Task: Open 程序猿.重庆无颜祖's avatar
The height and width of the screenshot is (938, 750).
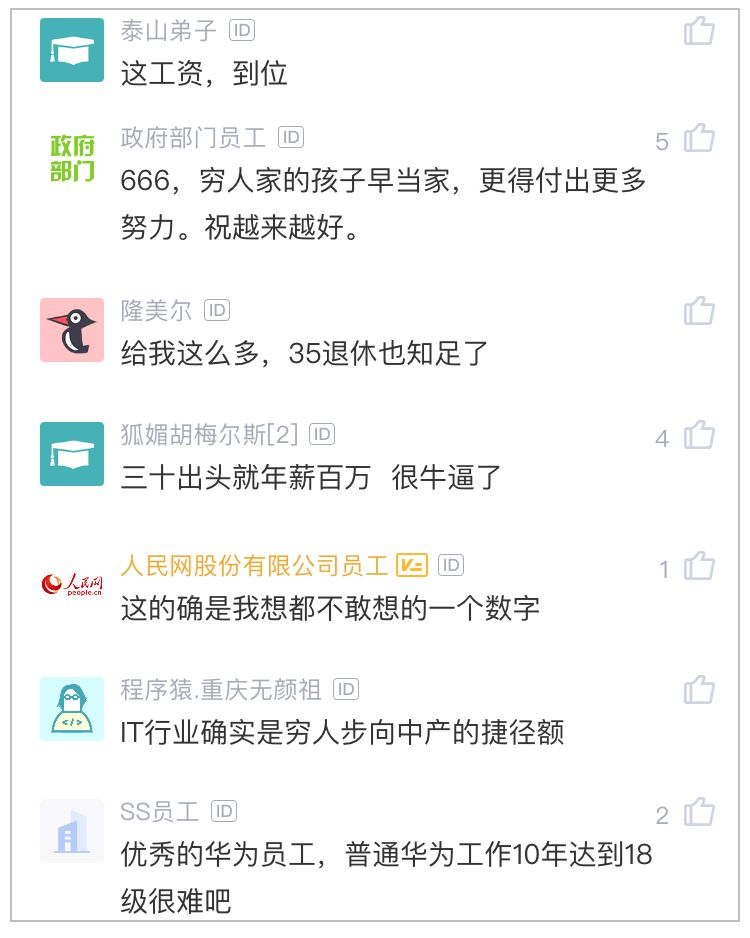Action: tap(72, 708)
